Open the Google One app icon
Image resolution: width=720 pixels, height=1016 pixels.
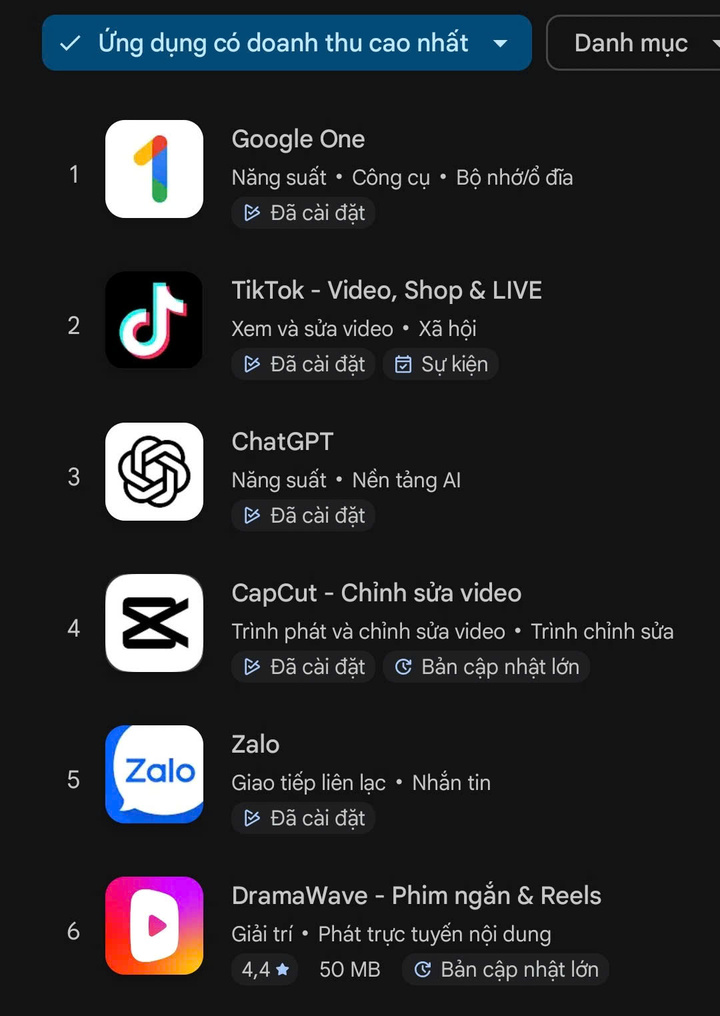coord(154,170)
